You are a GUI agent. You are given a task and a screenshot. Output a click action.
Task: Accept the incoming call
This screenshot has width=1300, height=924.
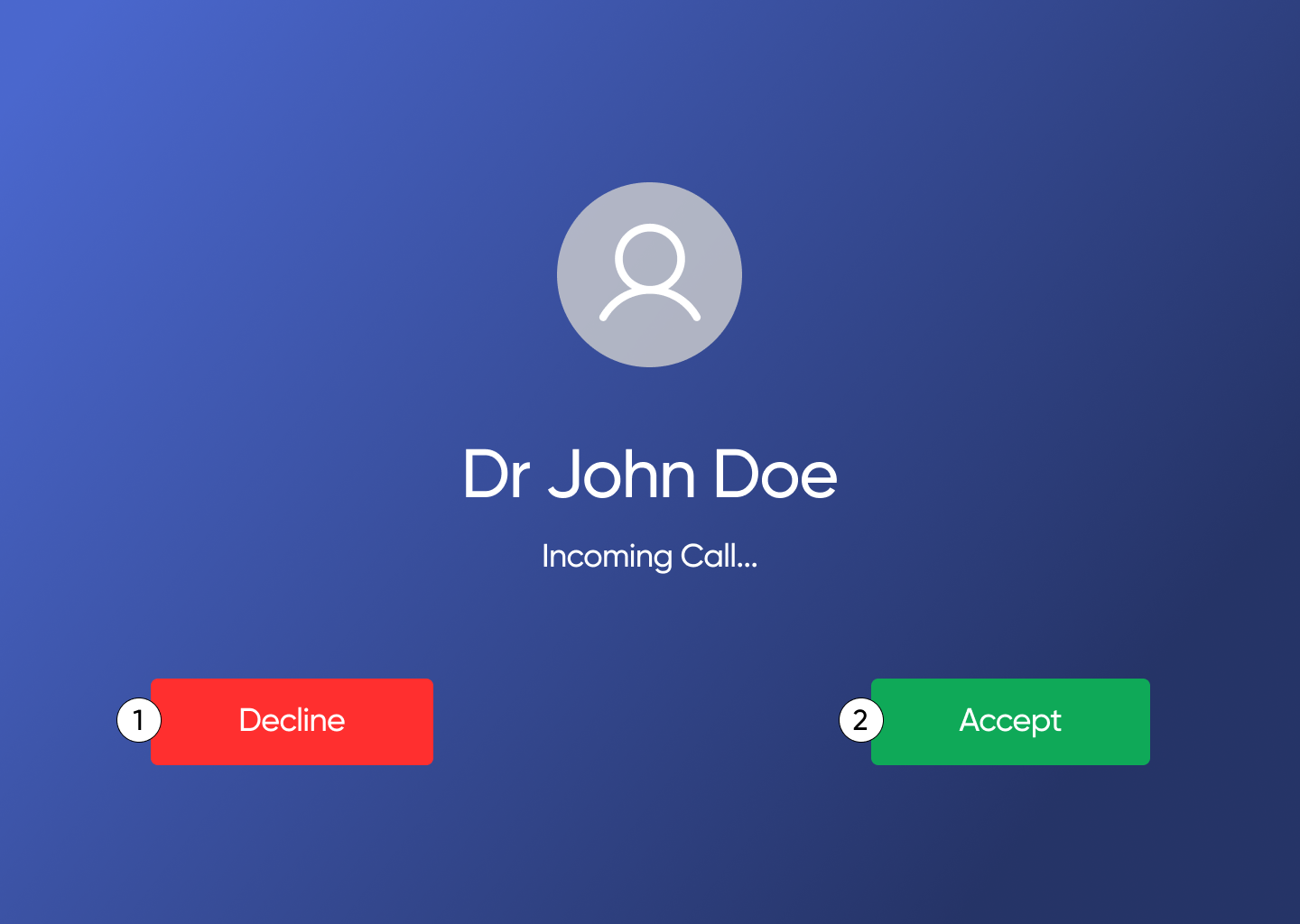coord(1010,721)
